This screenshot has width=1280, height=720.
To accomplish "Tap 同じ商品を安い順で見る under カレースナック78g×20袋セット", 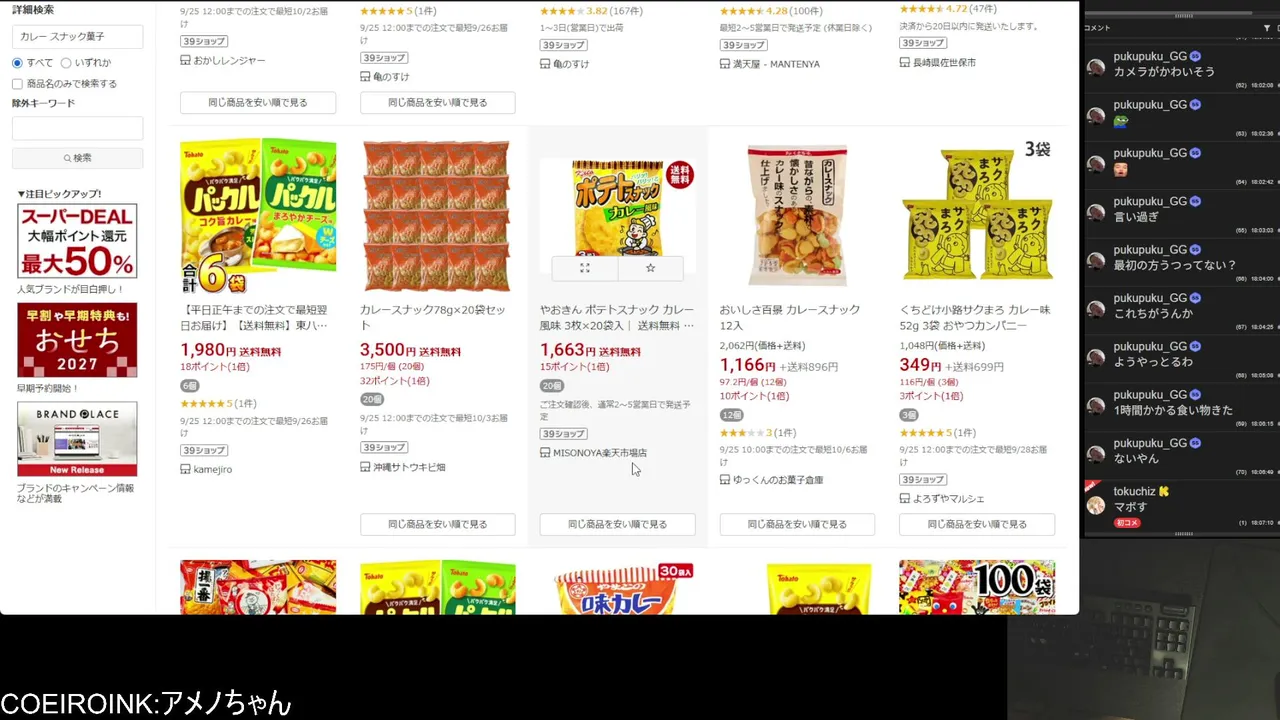I will 438,524.
